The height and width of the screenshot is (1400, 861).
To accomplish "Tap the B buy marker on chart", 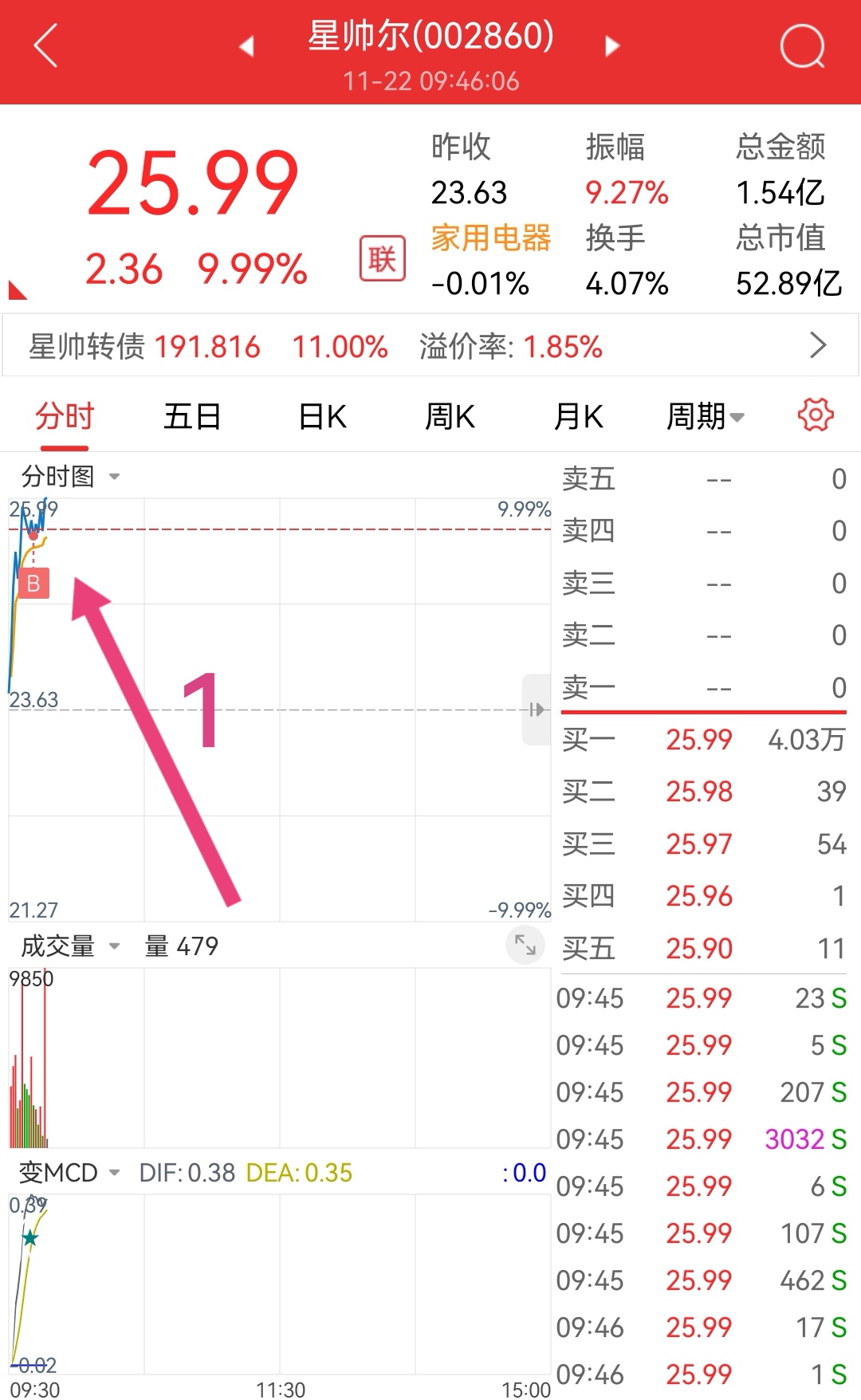I will coord(33,584).
